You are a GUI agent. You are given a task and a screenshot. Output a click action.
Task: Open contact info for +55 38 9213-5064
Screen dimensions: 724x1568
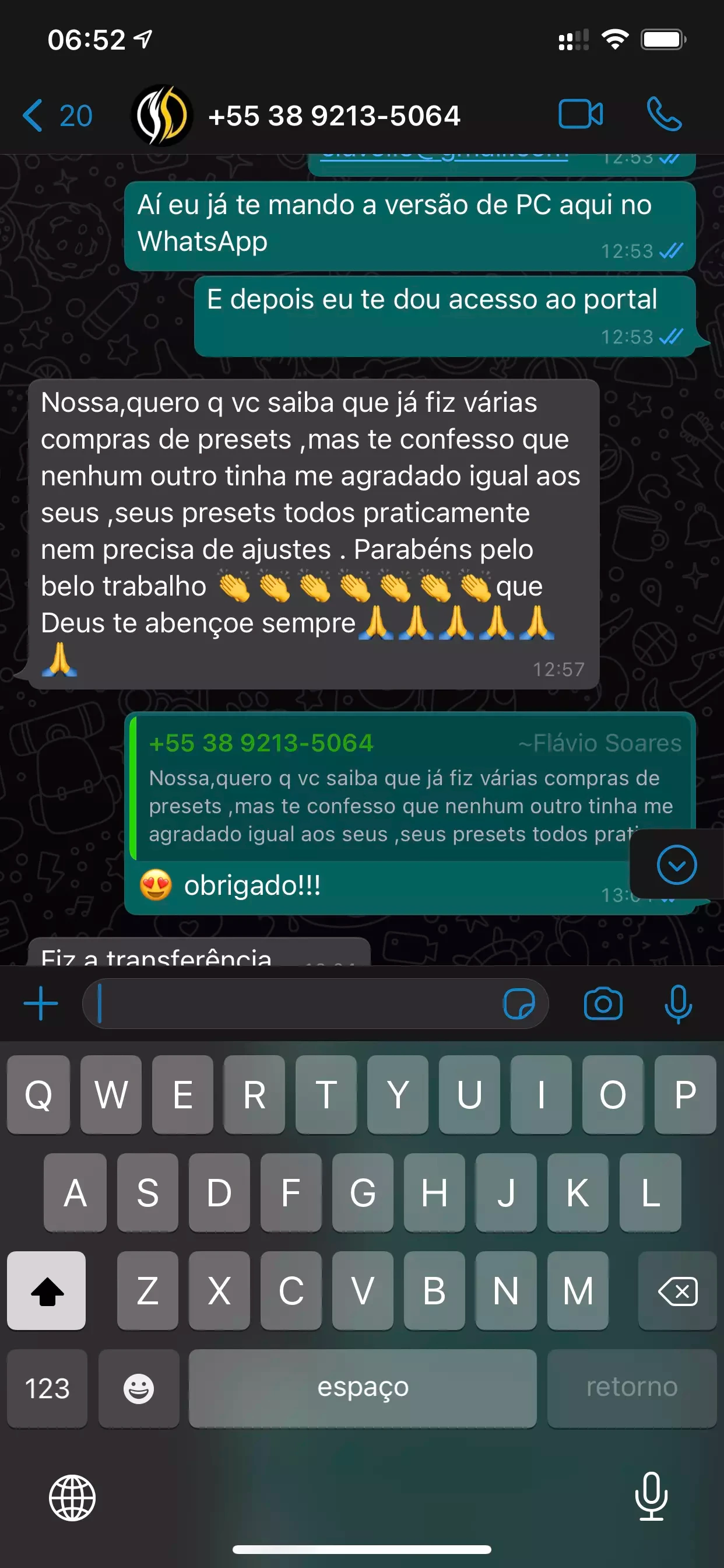(333, 115)
